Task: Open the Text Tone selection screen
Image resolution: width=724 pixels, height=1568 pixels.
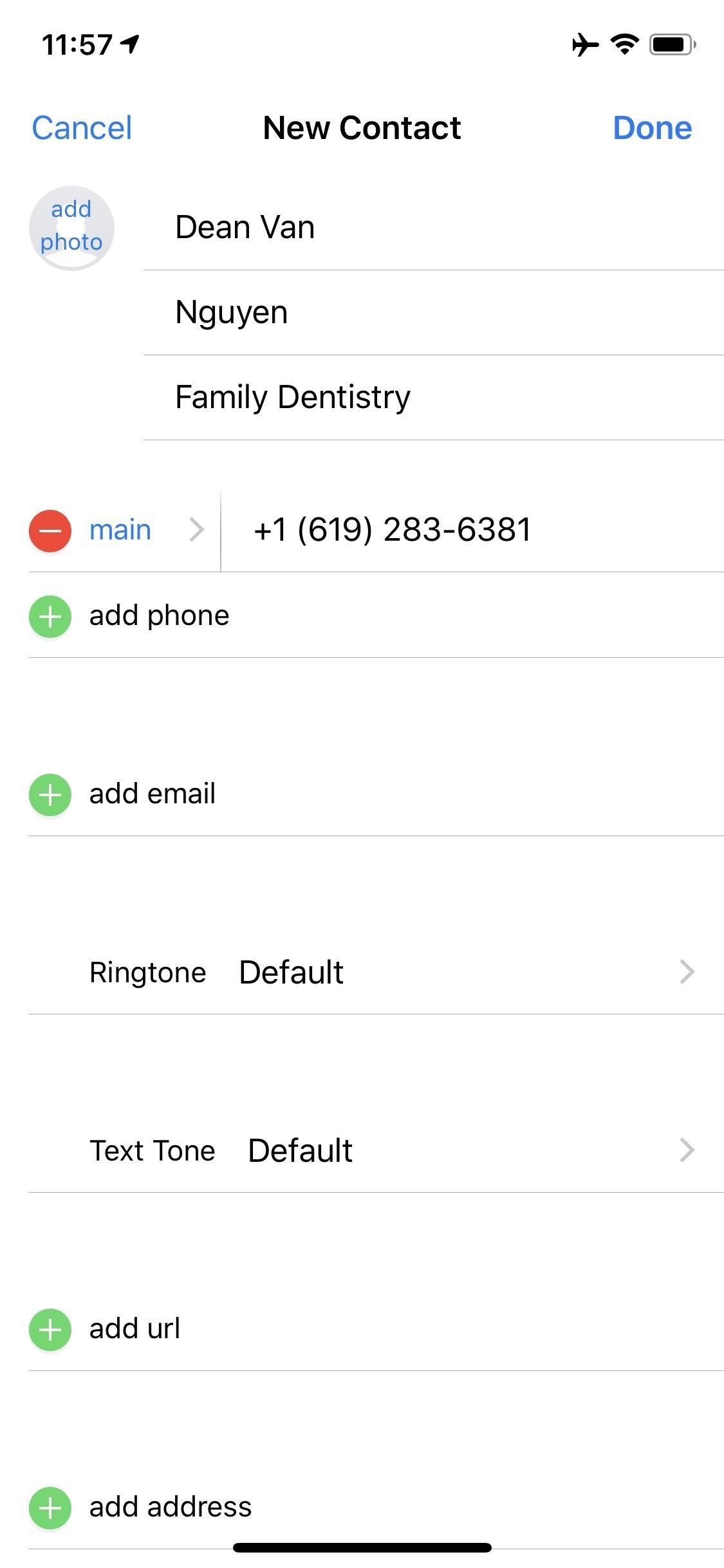Action: coord(362,1150)
